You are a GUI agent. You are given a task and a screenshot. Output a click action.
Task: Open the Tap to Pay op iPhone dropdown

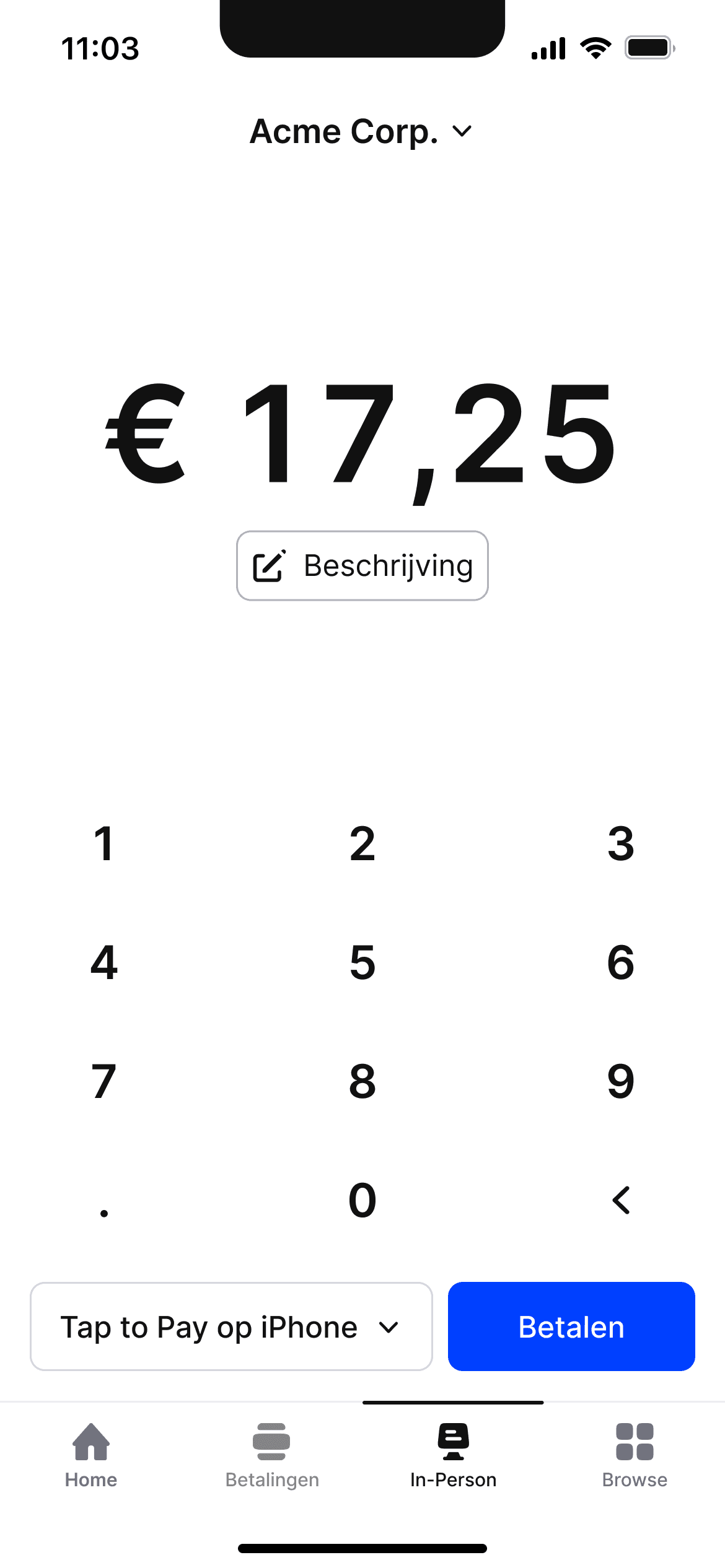click(231, 1326)
